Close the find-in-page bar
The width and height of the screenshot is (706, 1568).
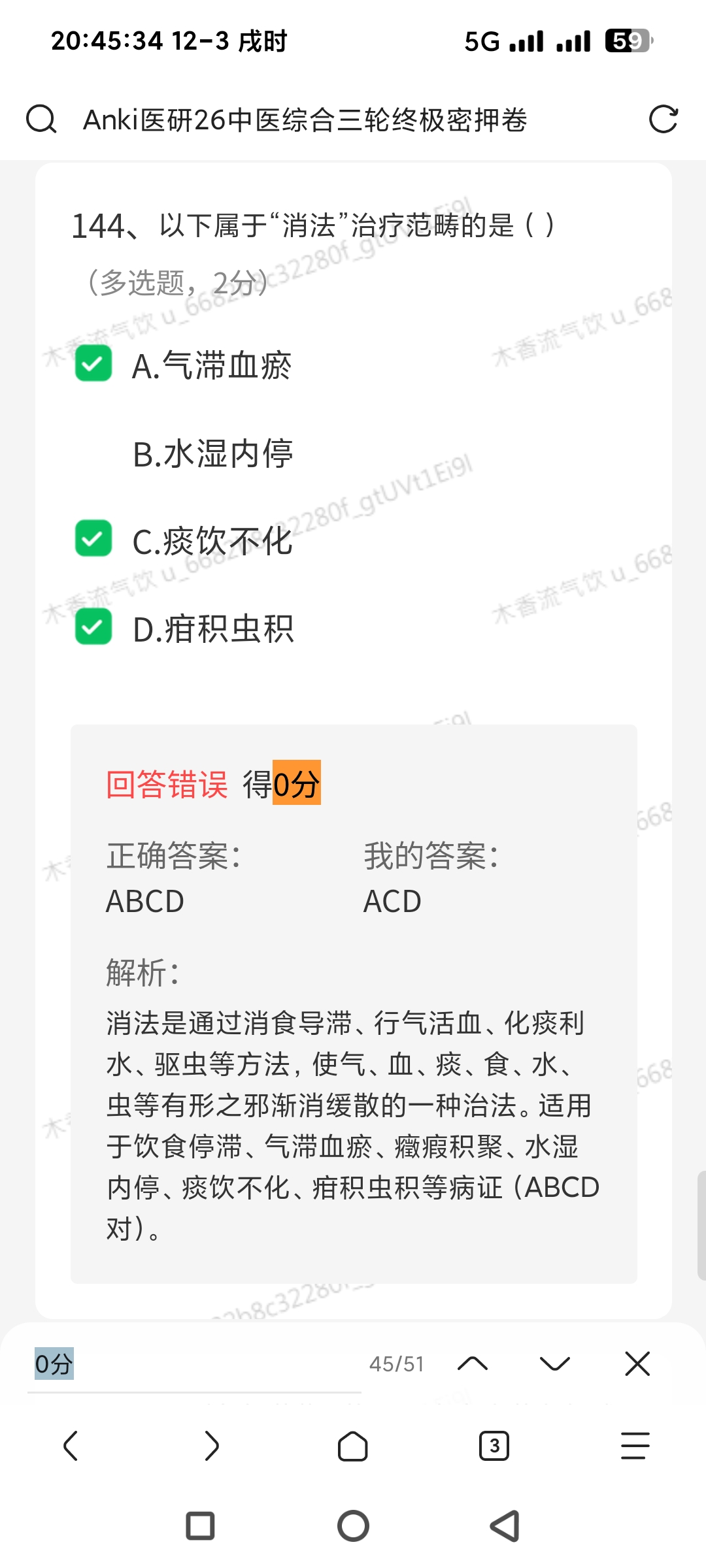[637, 1364]
